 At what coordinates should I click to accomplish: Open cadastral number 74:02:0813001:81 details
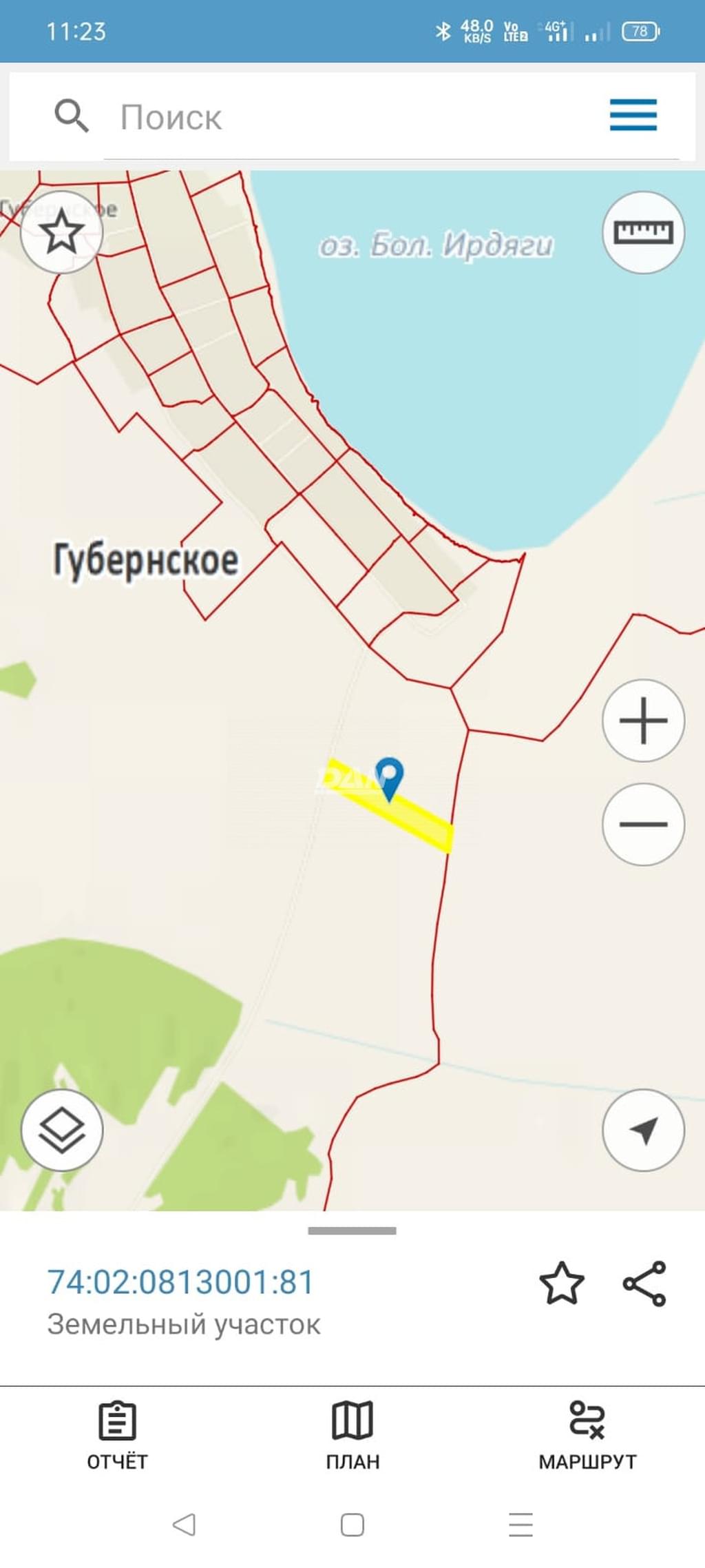tap(180, 1282)
